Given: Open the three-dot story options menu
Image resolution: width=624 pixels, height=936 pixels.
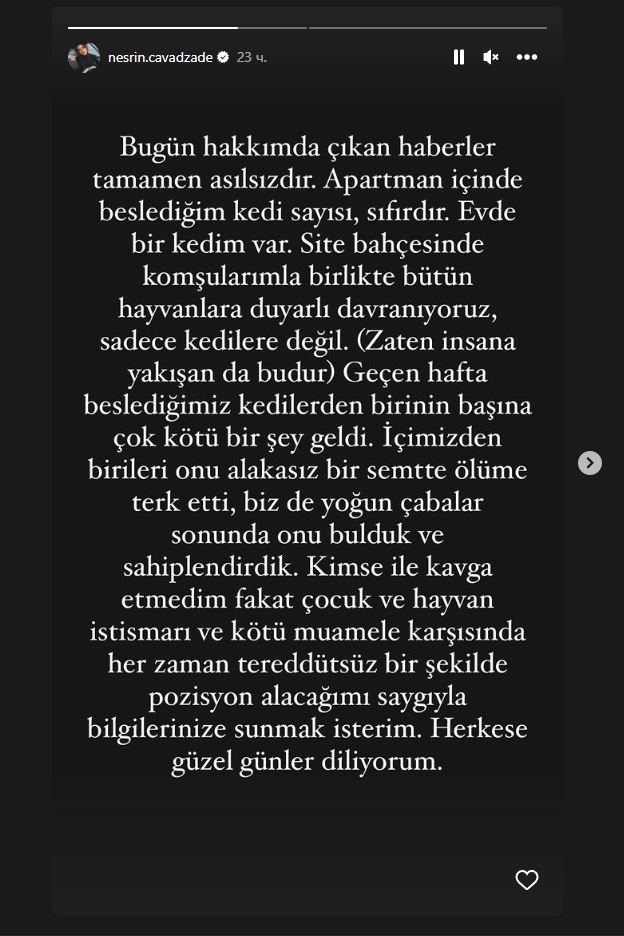Looking at the screenshot, I should coord(527,57).
